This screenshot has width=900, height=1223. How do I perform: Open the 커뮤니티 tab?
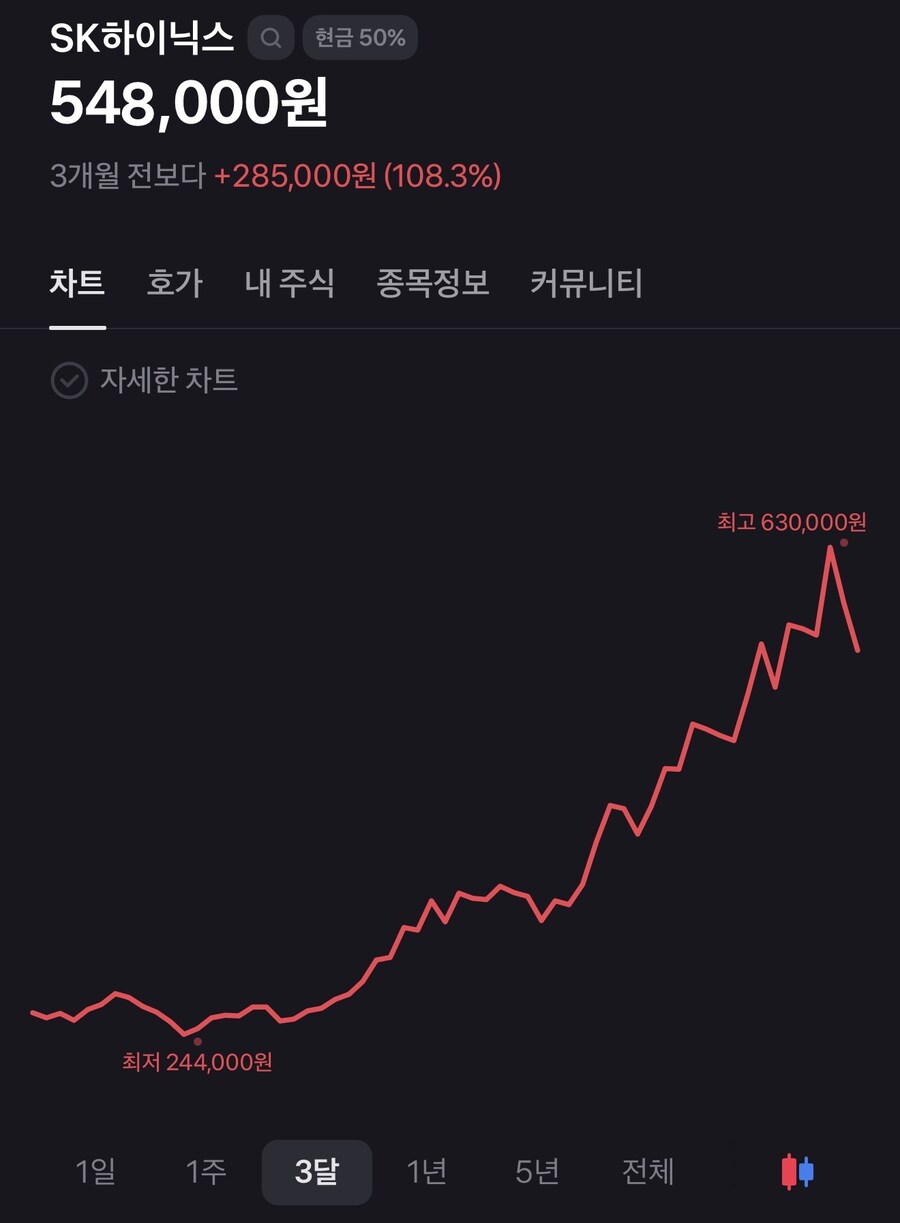(585, 284)
